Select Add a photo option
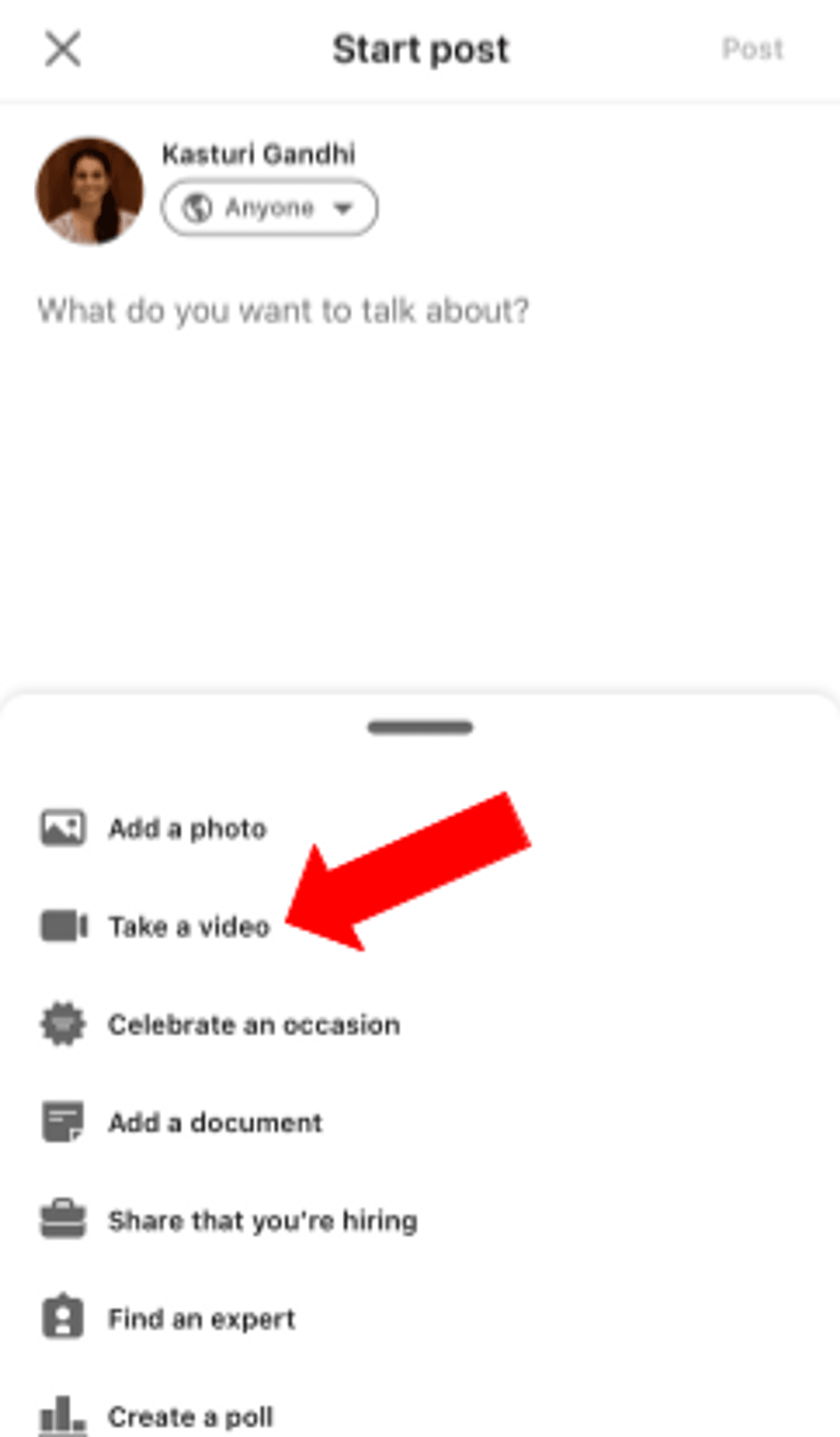Image resolution: width=840 pixels, height=1437 pixels. pyautogui.click(x=187, y=829)
